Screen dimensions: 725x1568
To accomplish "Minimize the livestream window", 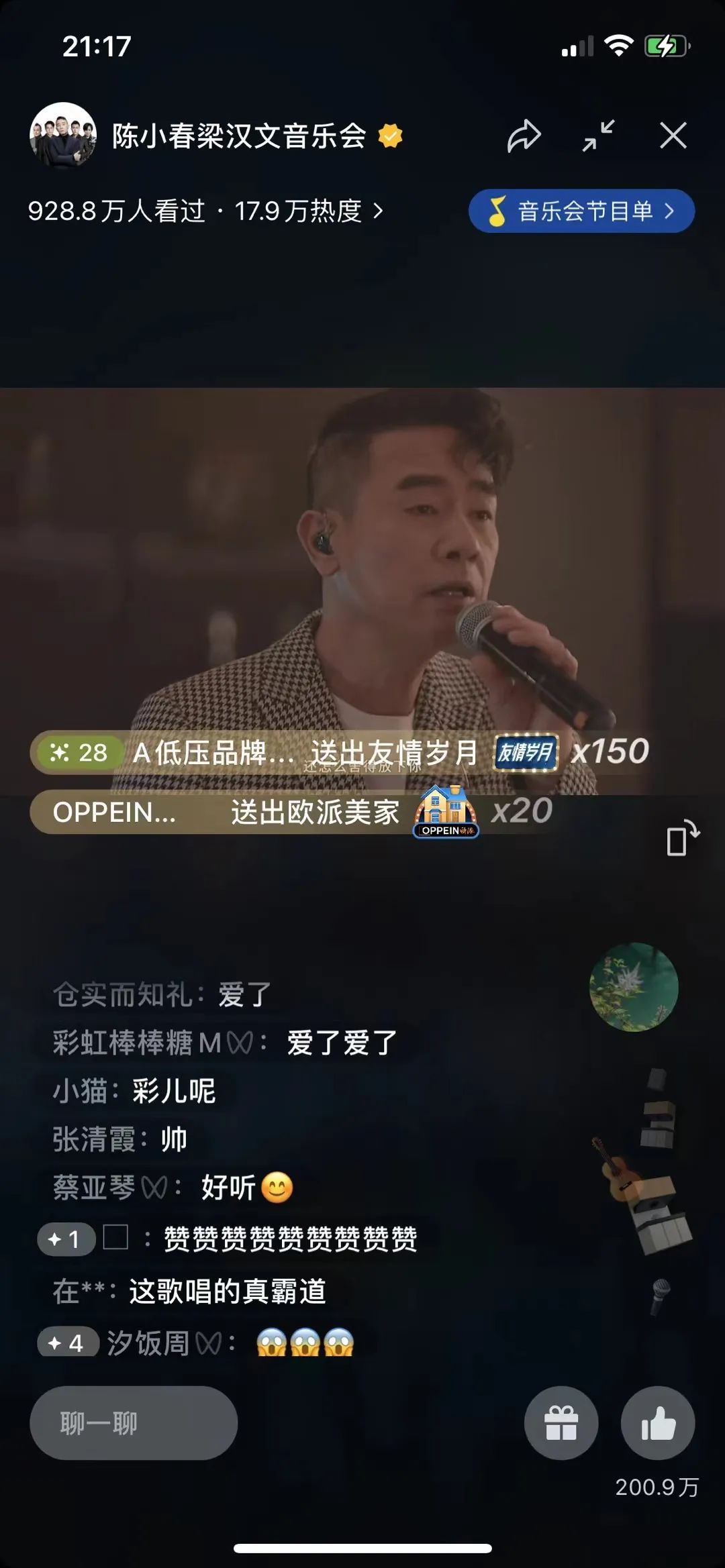I will click(x=598, y=136).
